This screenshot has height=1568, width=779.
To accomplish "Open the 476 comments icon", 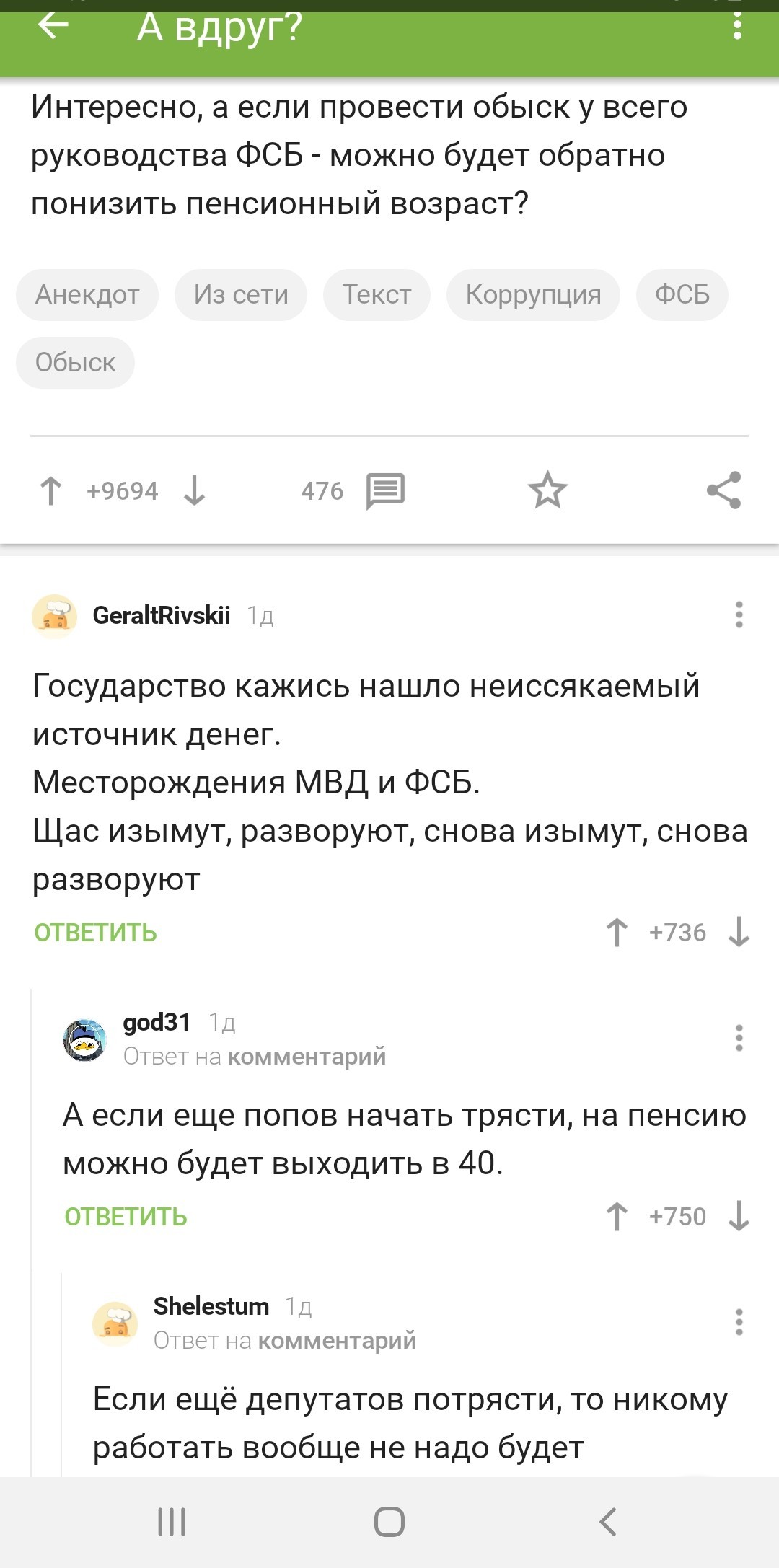I will (x=385, y=491).
